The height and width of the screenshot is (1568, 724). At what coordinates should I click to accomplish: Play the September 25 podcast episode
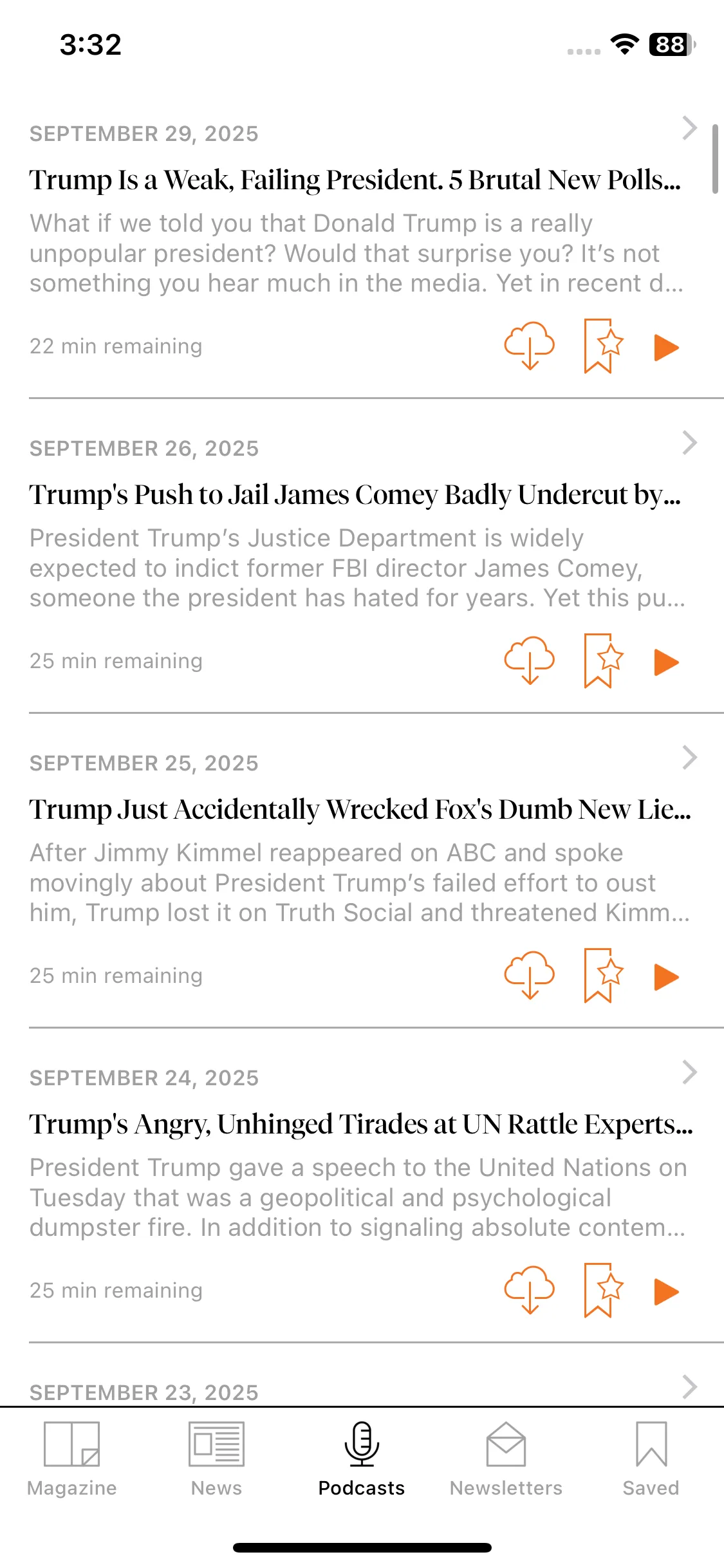(x=666, y=977)
